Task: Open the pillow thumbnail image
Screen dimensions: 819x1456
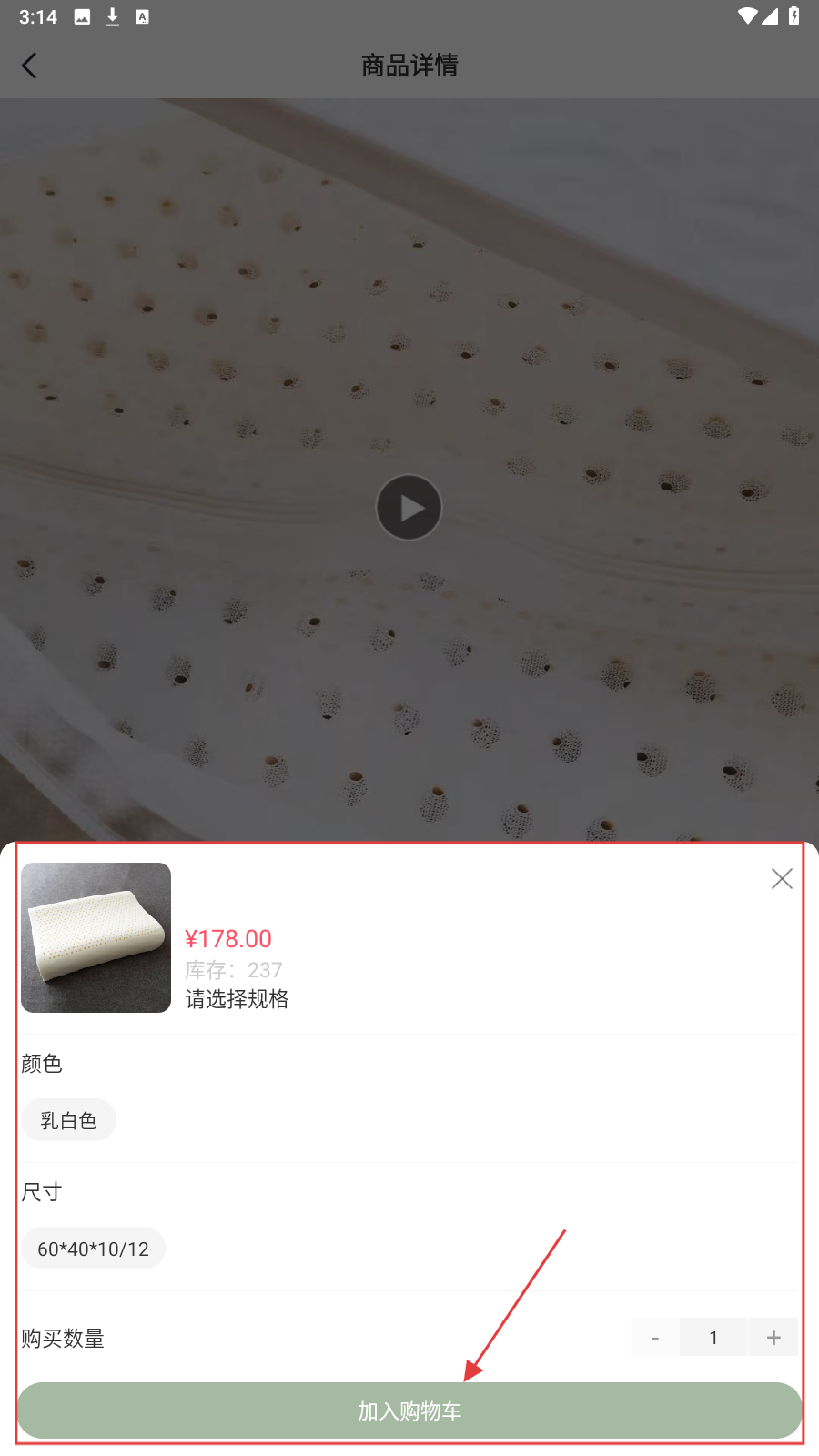Action: click(96, 937)
